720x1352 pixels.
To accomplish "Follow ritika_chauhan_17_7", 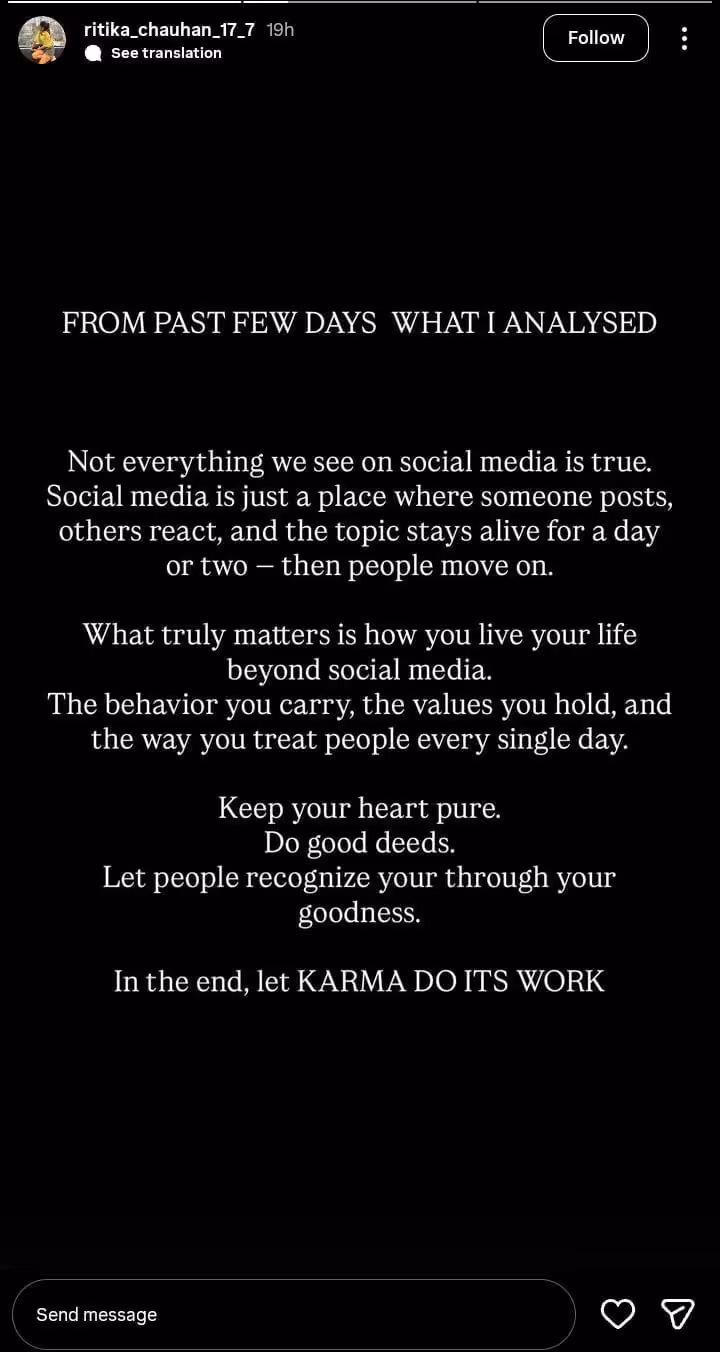I will click(x=595, y=38).
